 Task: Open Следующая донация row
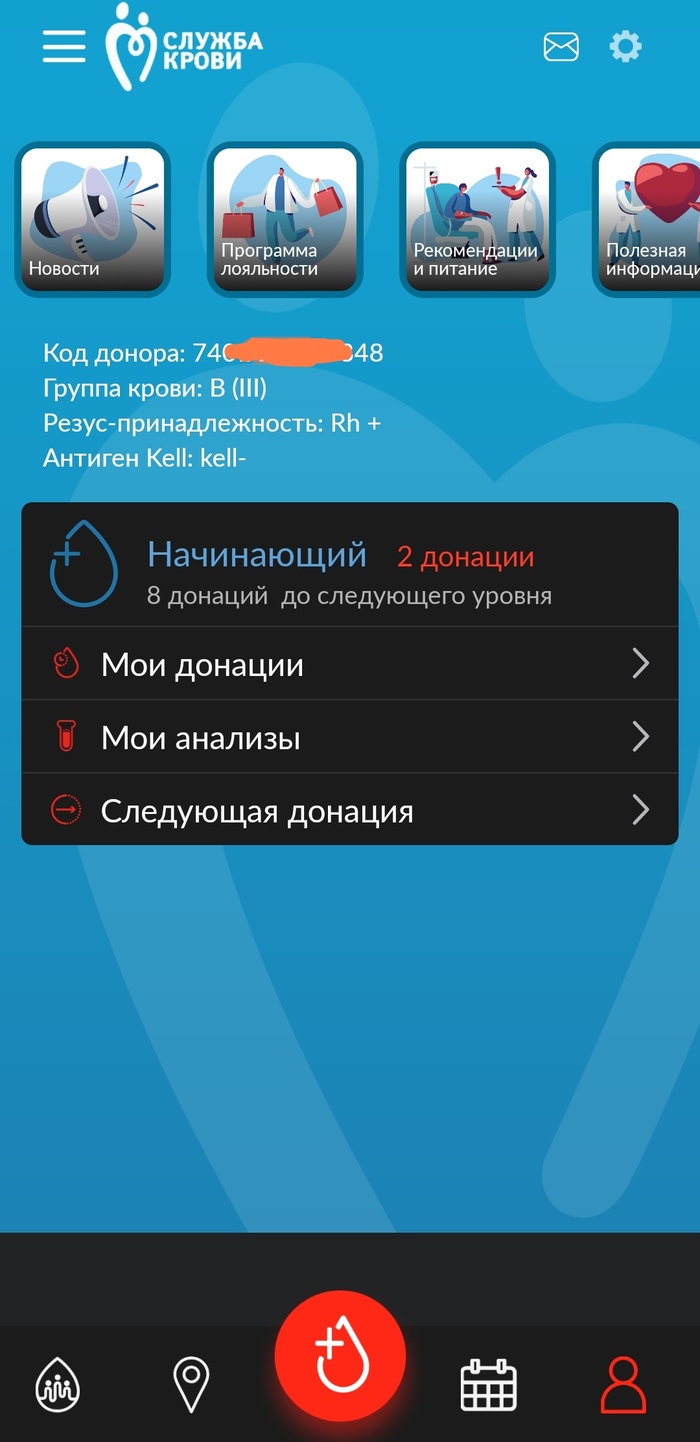tap(350, 810)
